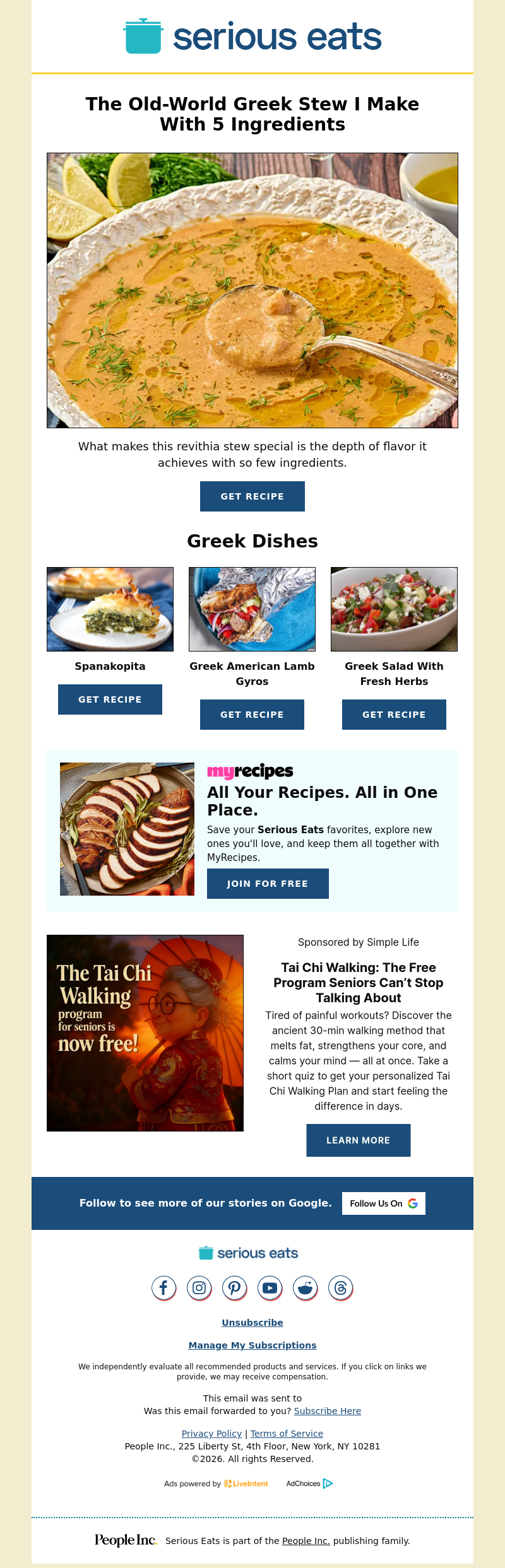Open the Tai Chi Walking ad image
The image size is (505, 1568).
click(x=145, y=1033)
